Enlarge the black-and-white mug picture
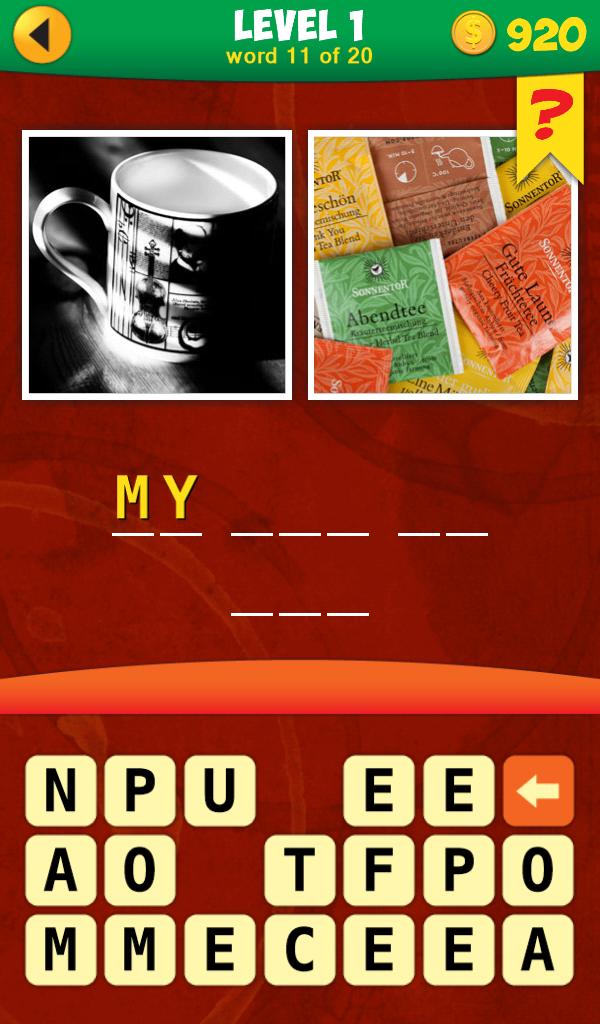Image resolution: width=600 pixels, height=1024 pixels. 157,265
